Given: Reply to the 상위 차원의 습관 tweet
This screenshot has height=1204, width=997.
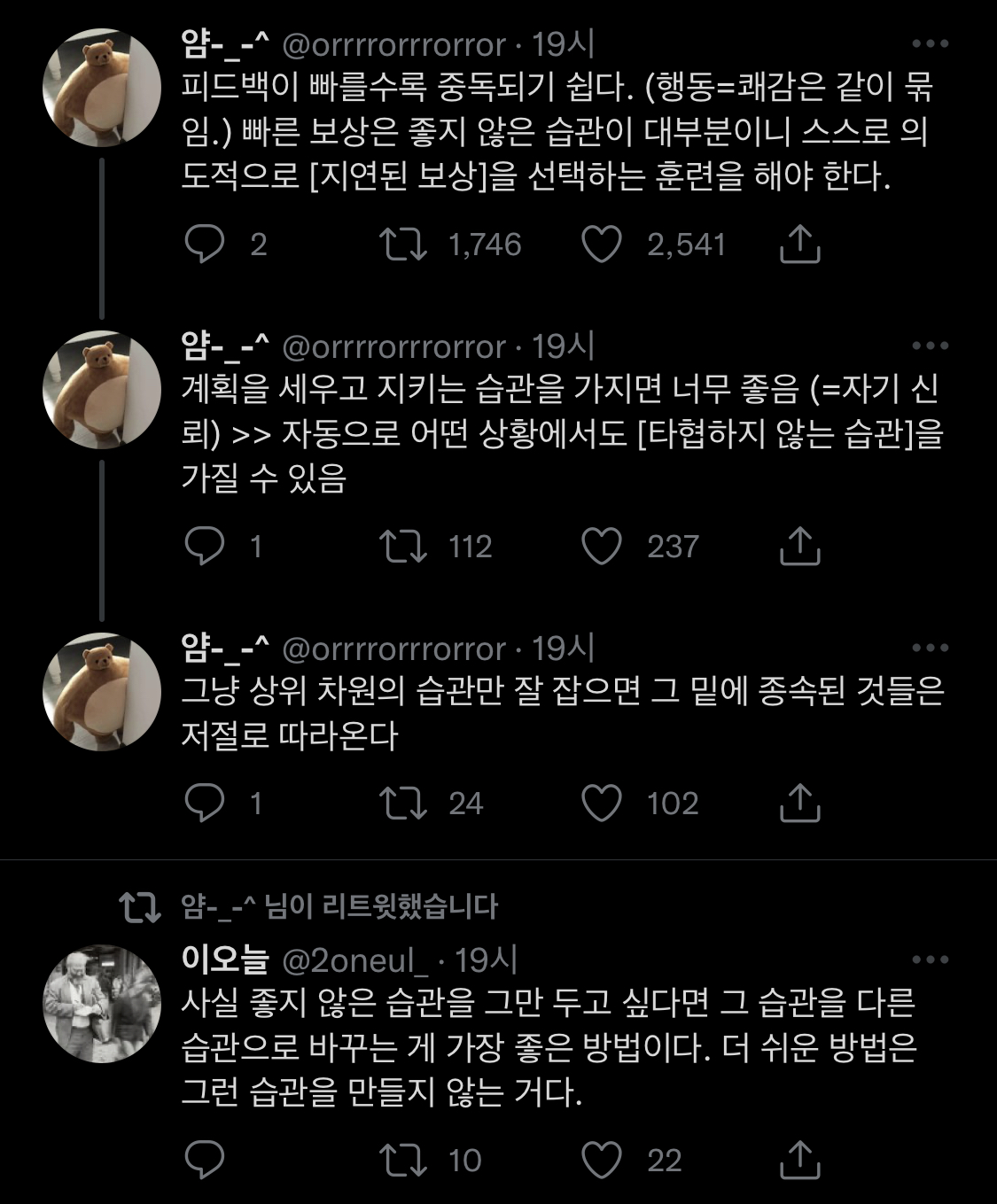Looking at the screenshot, I should click(x=205, y=804).
